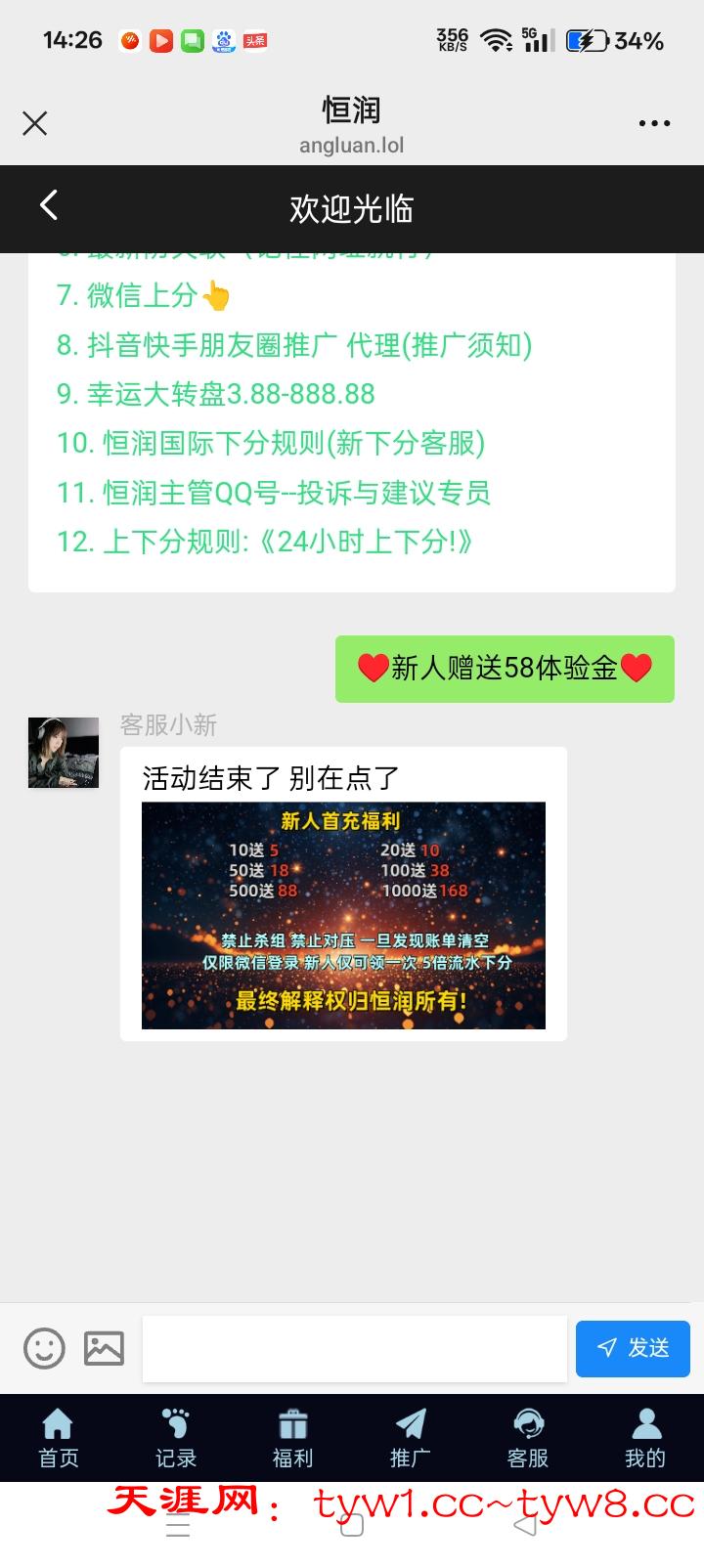Open the three-dot overflow menu

point(654,123)
